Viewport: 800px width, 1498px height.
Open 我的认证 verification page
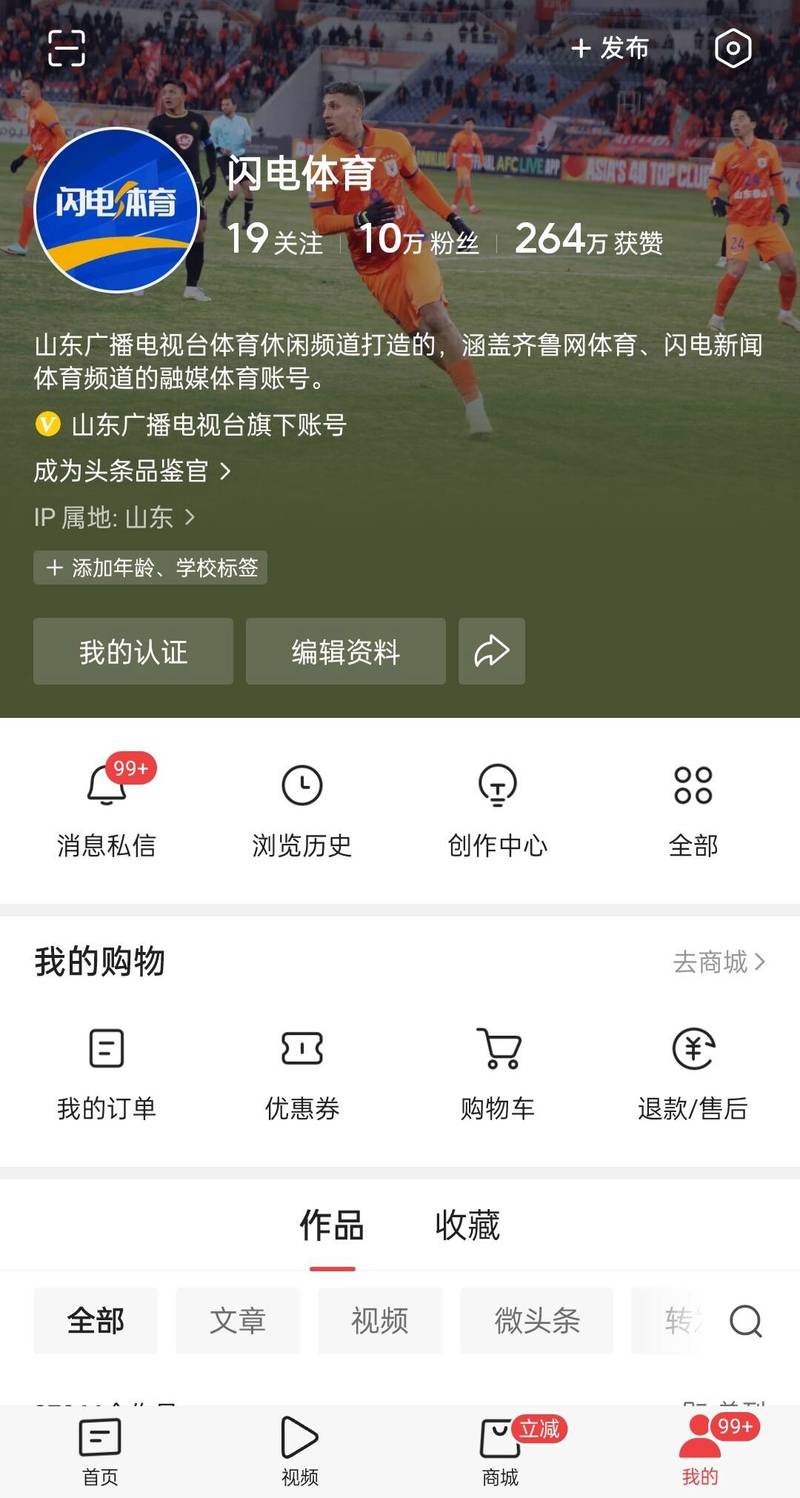click(133, 652)
